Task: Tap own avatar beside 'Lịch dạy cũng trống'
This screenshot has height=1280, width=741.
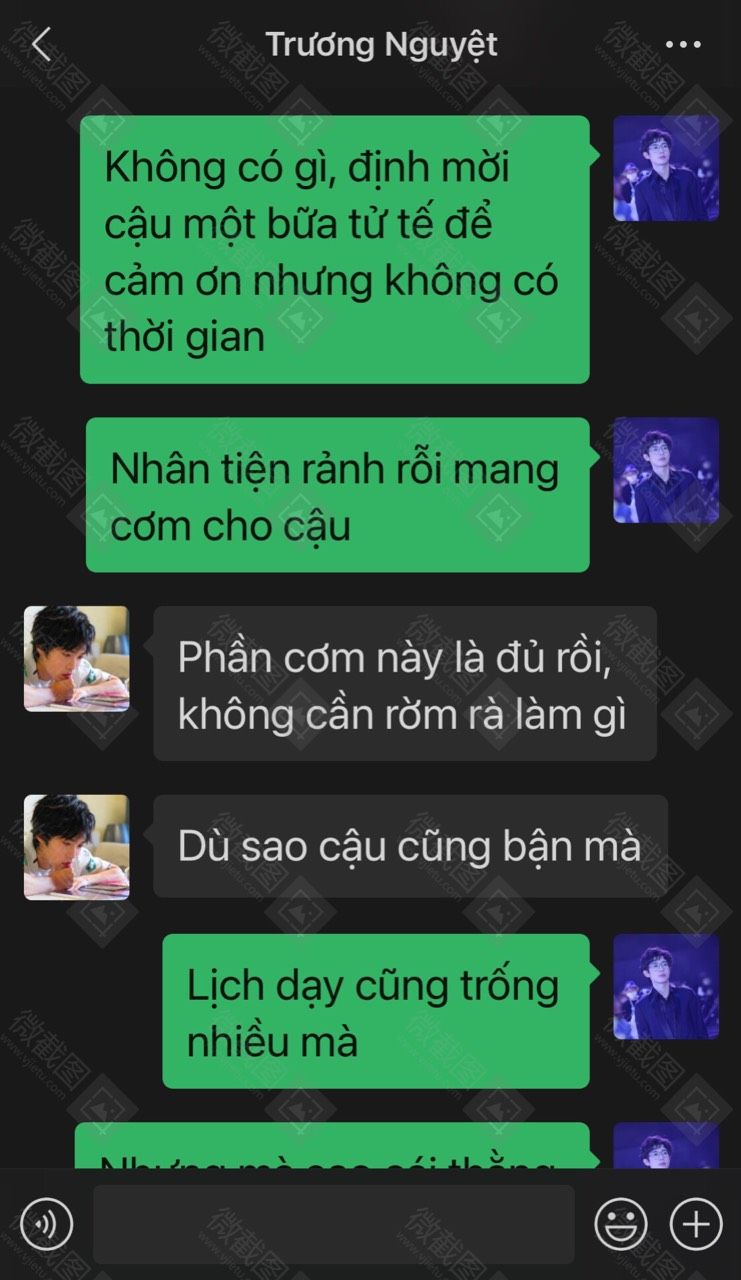Action: point(665,986)
